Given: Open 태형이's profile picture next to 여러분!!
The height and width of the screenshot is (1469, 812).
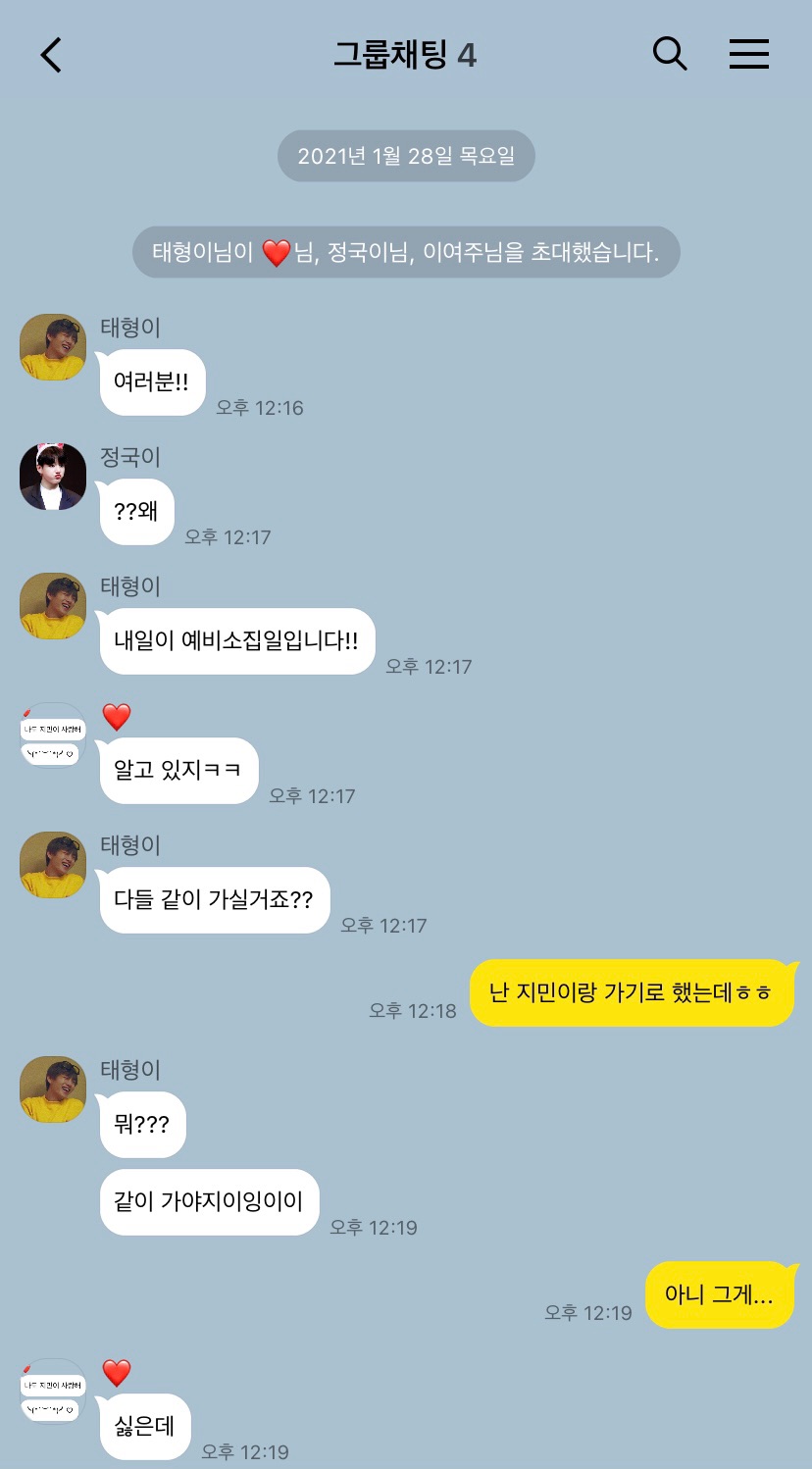Looking at the screenshot, I should pos(53,347).
